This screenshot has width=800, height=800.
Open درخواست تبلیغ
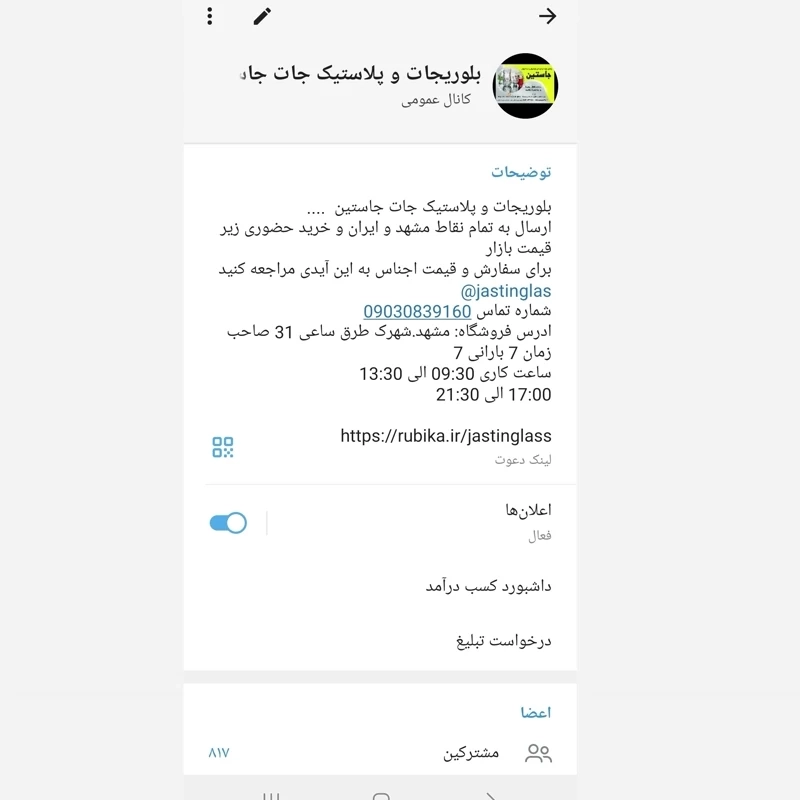pos(504,641)
